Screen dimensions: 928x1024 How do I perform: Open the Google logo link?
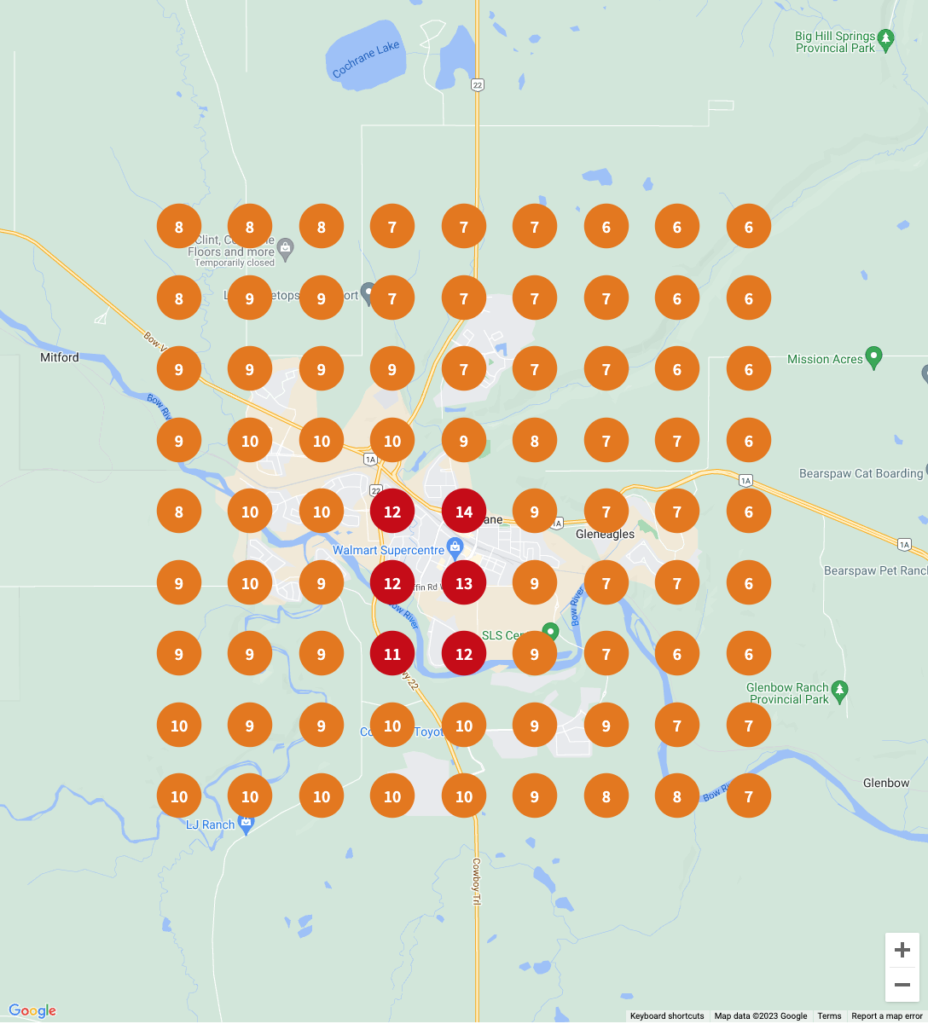(32, 1011)
